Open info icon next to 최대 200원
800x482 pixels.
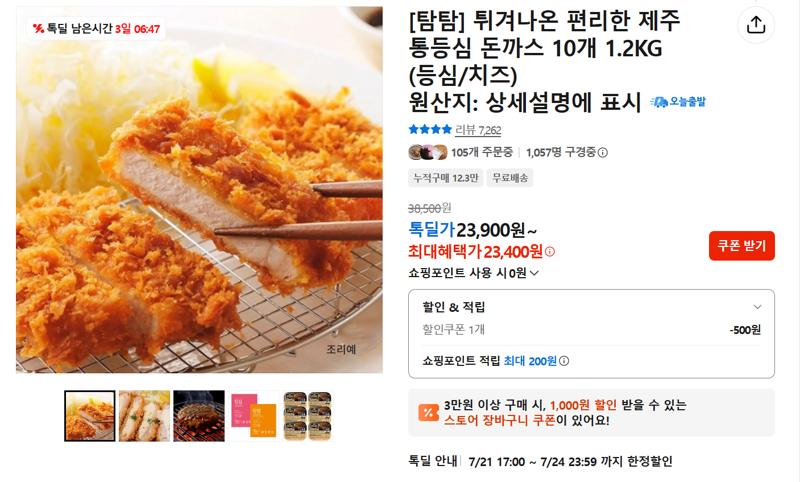coord(564,361)
